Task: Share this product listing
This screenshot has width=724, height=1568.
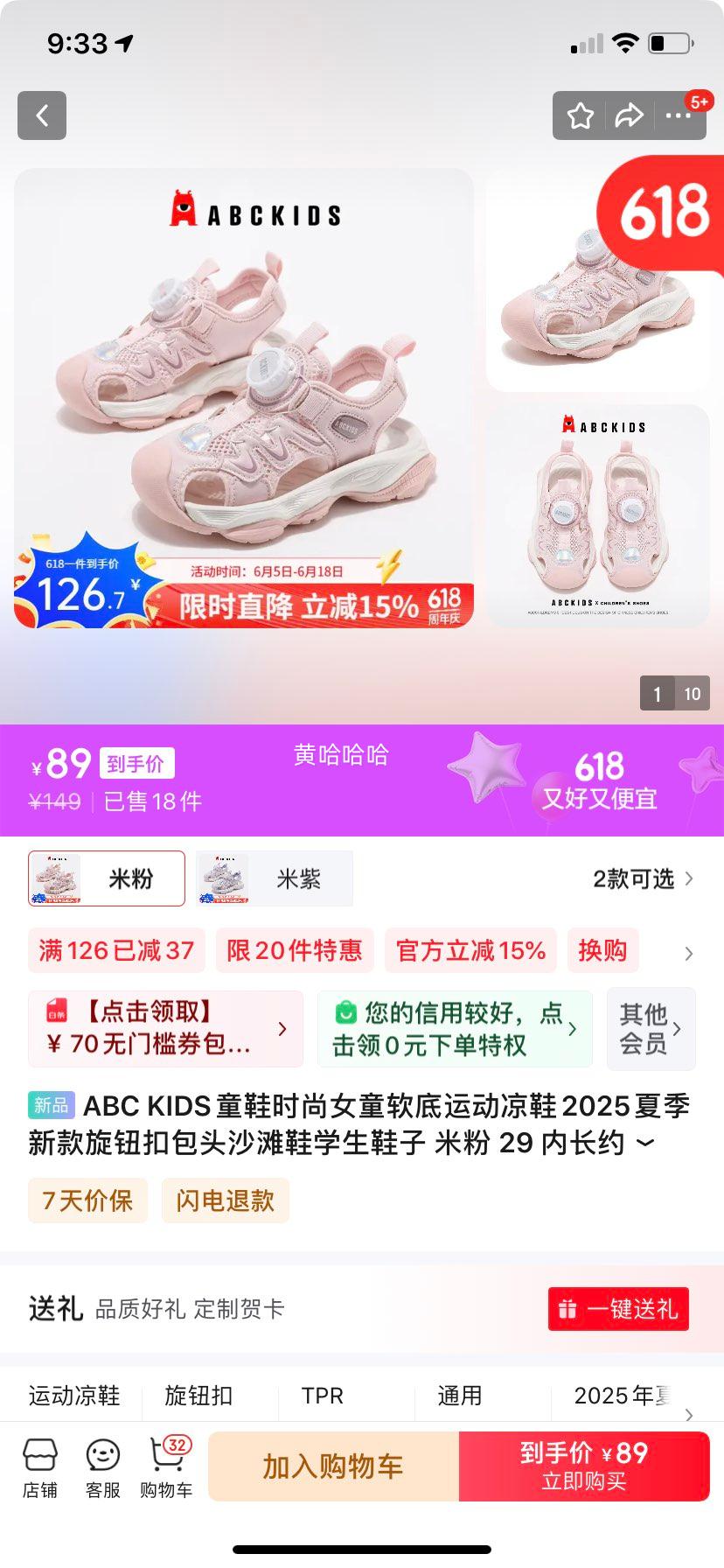Action: pyautogui.click(x=629, y=115)
